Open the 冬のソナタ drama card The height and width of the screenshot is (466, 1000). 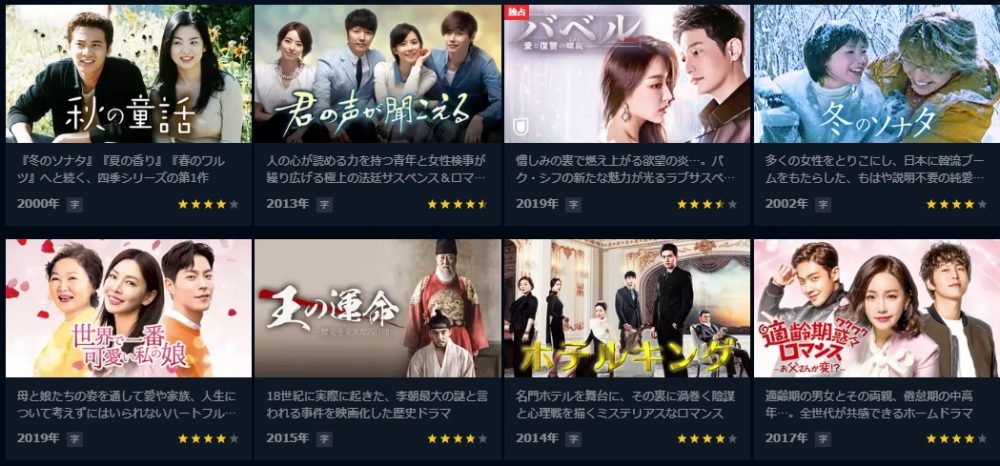coord(875,75)
